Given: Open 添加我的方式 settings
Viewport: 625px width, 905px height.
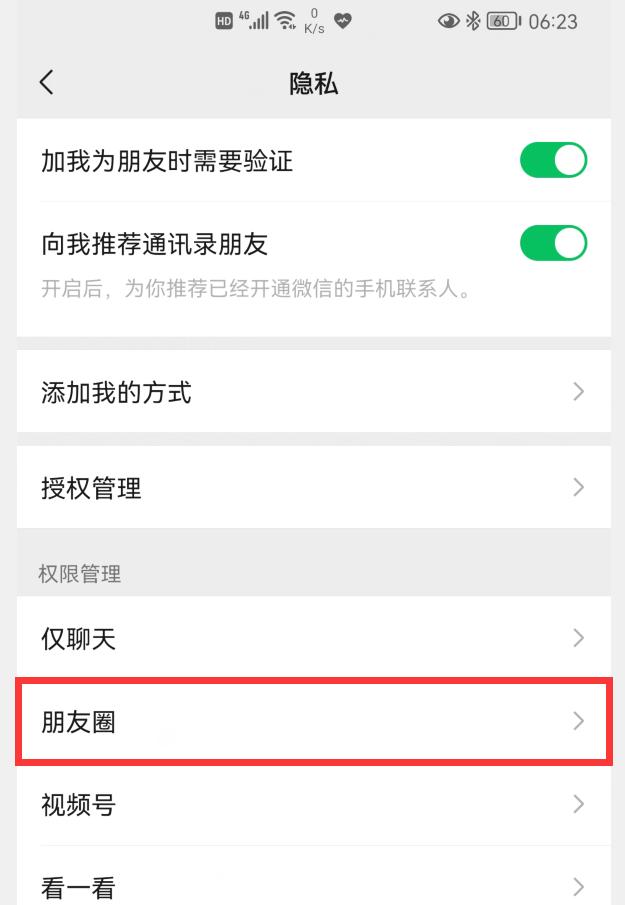Looking at the screenshot, I should [312, 392].
